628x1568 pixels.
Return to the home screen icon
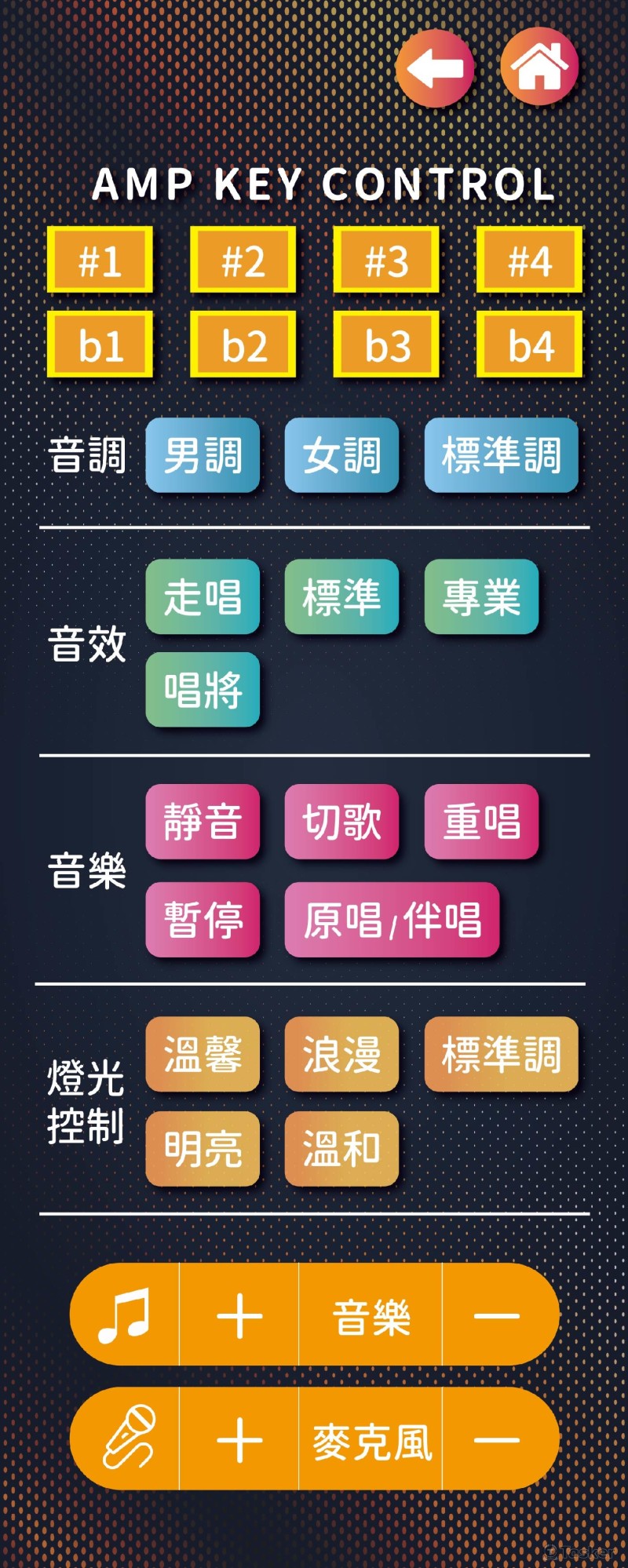point(539,67)
